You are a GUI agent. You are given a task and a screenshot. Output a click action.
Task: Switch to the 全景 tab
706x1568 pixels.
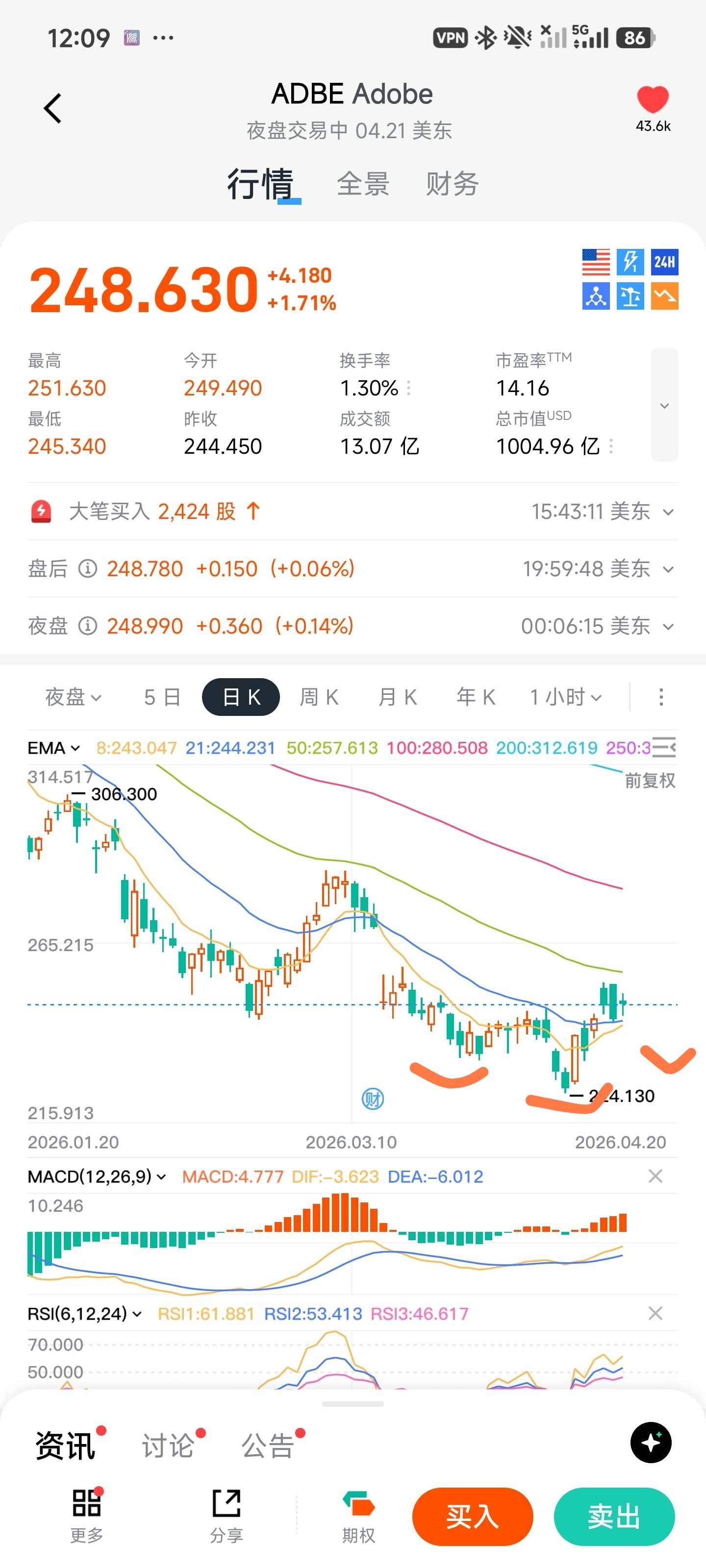[x=363, y=184]
